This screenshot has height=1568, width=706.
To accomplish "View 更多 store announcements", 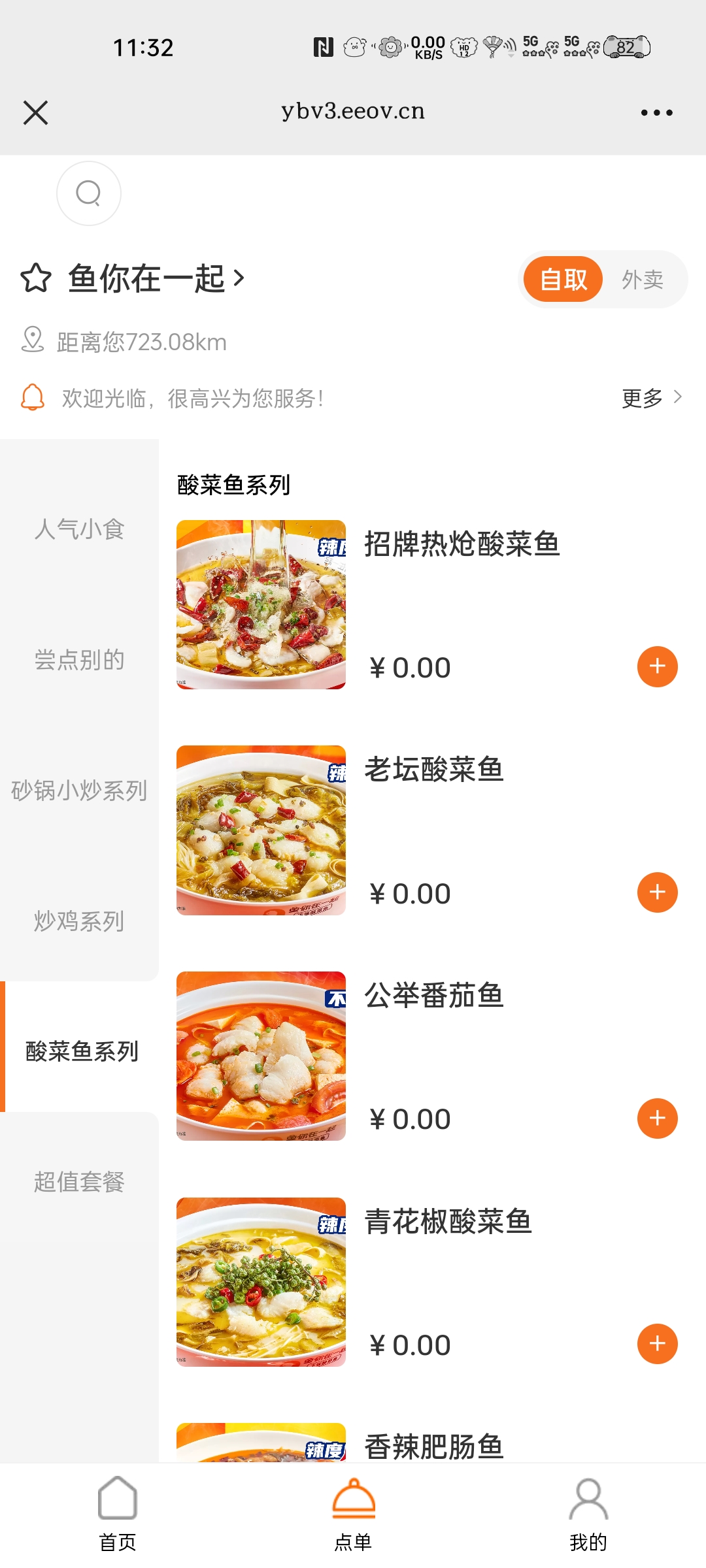I will point(651,397).
